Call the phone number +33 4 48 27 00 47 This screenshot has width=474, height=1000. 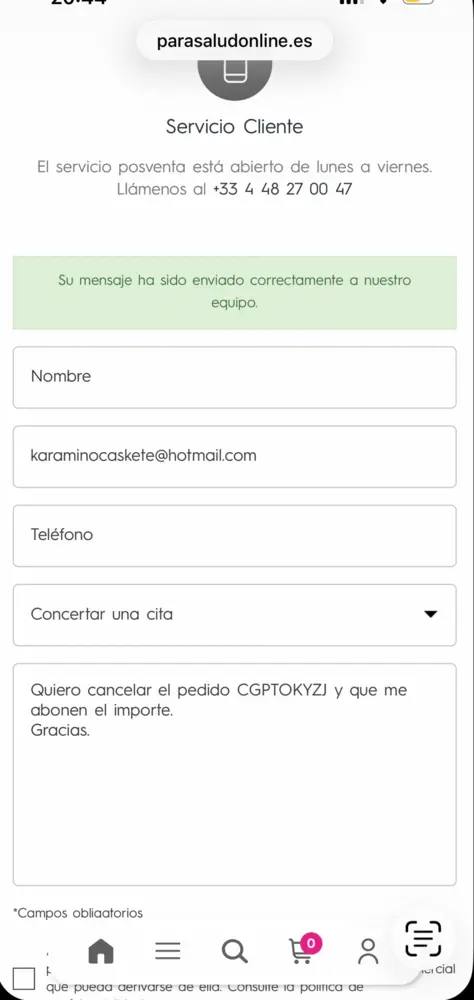coord(282,189)
